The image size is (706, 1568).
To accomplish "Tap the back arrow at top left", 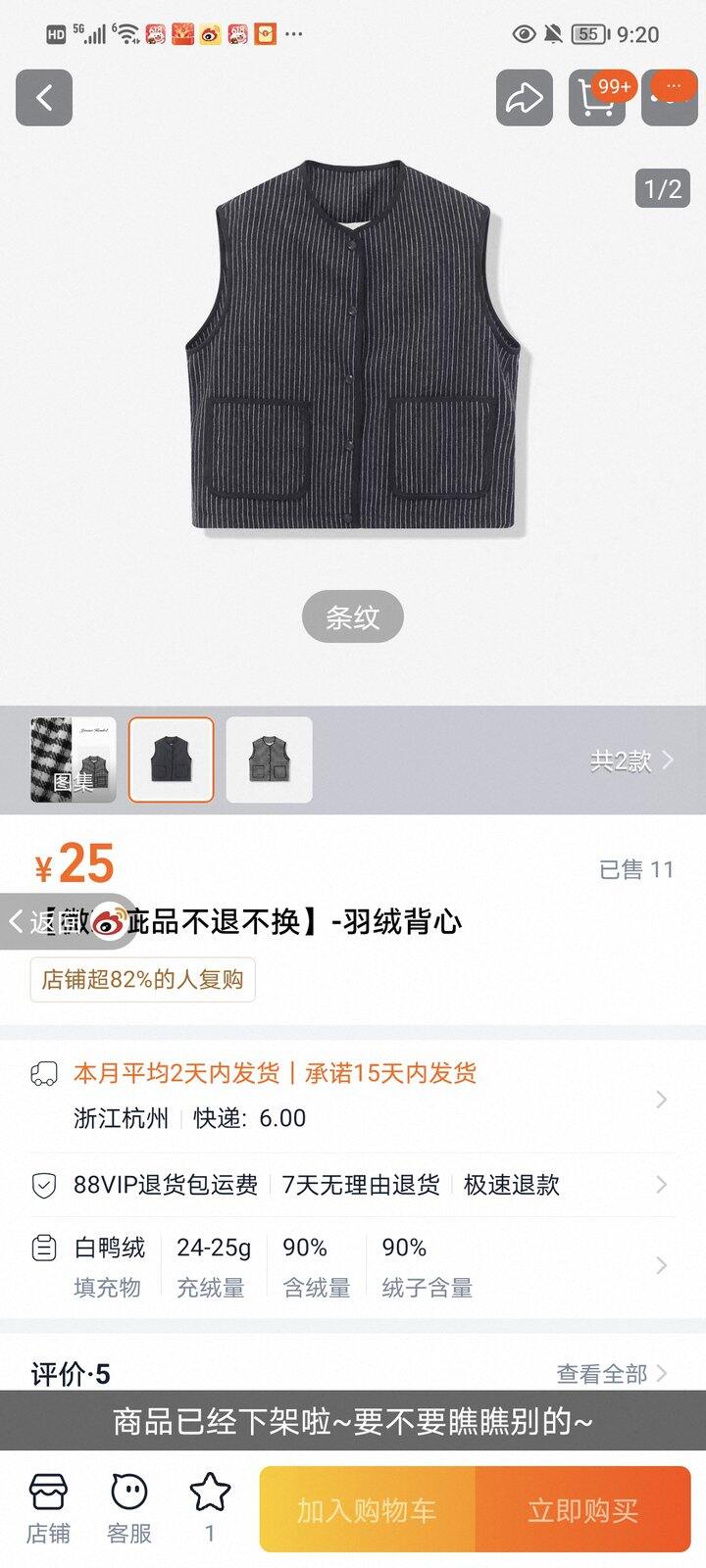I will pyautogui.click(x=43, y=98).
